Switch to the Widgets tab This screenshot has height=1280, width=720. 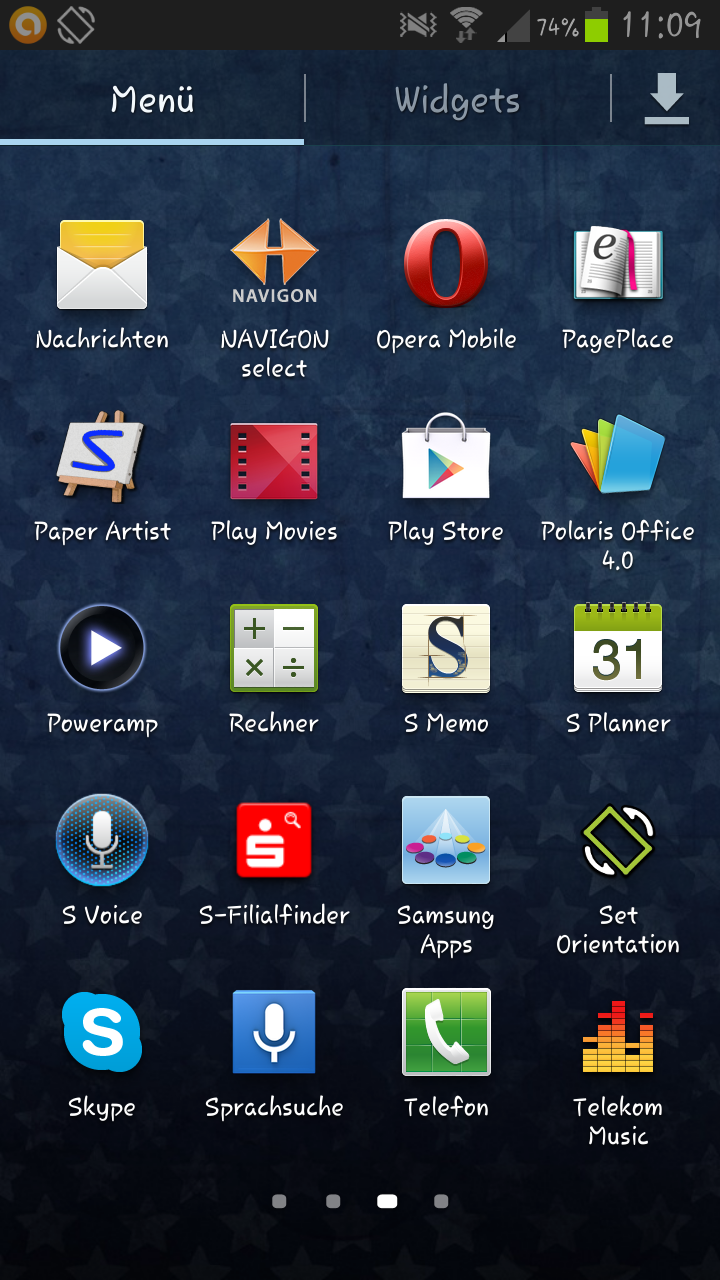457,100
